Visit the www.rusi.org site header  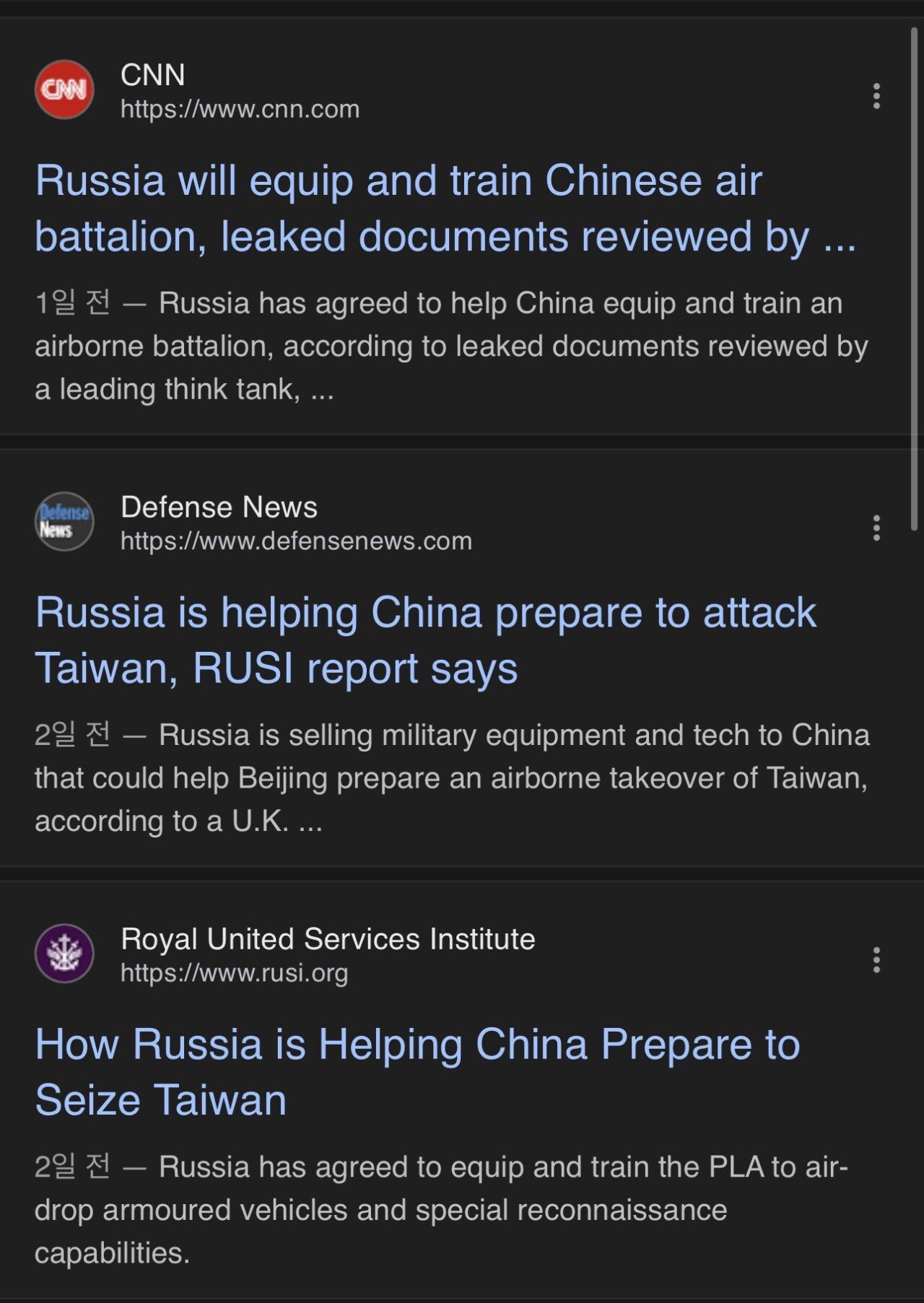[234, 972]
